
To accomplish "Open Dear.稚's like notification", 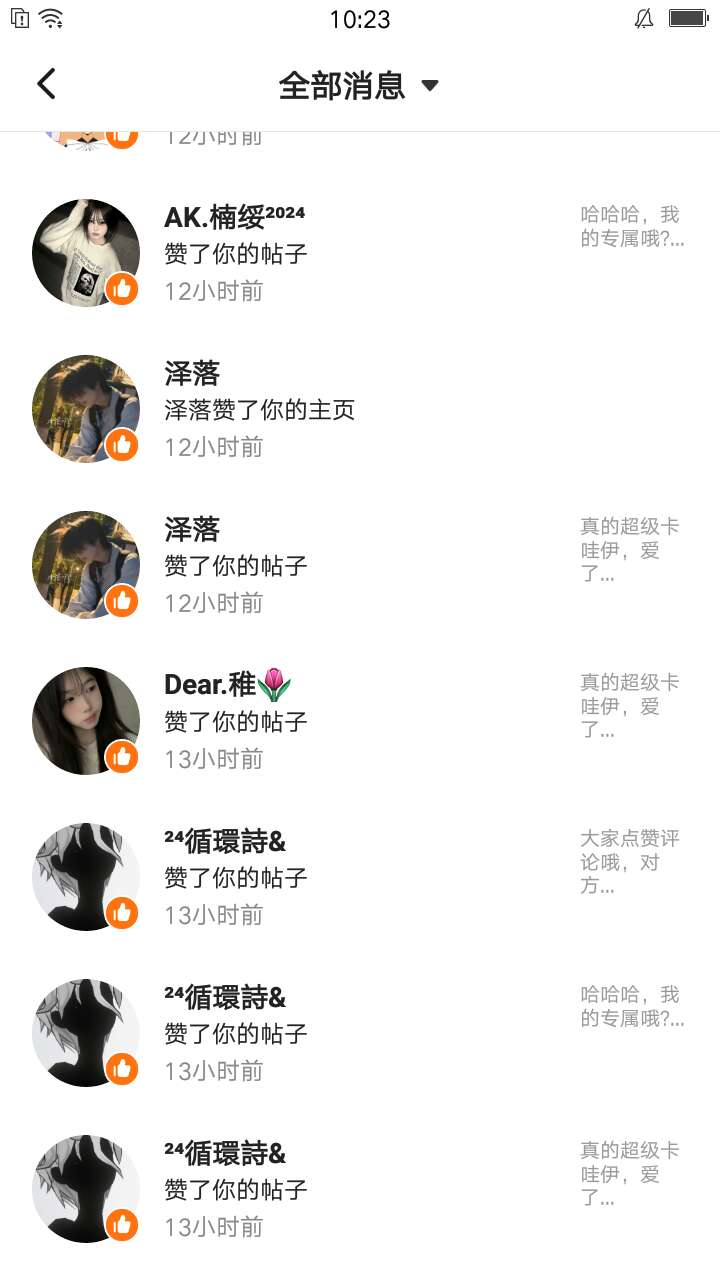I will point(360,721).
